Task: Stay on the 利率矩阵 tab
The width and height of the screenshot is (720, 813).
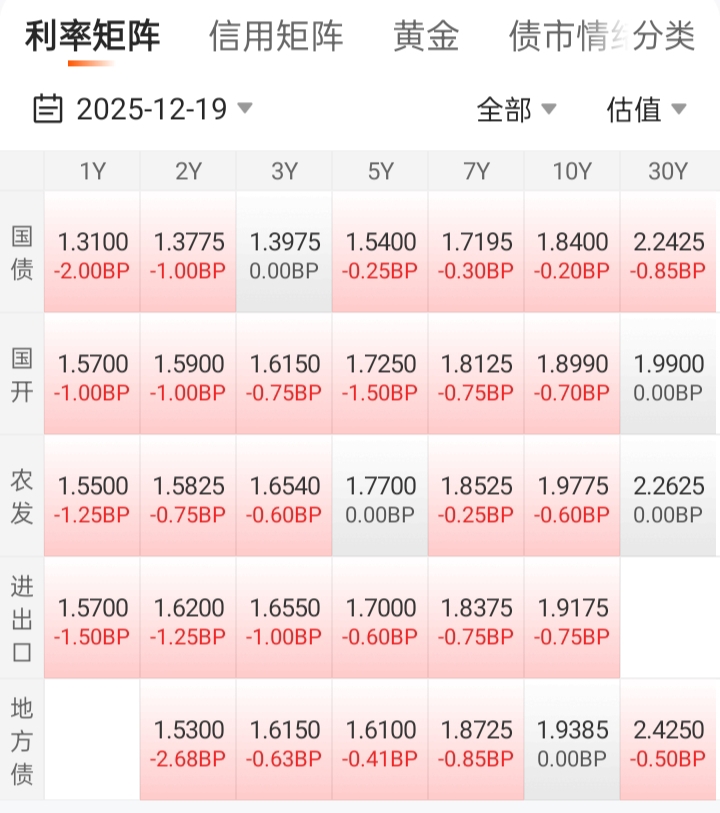Action: 92,37
